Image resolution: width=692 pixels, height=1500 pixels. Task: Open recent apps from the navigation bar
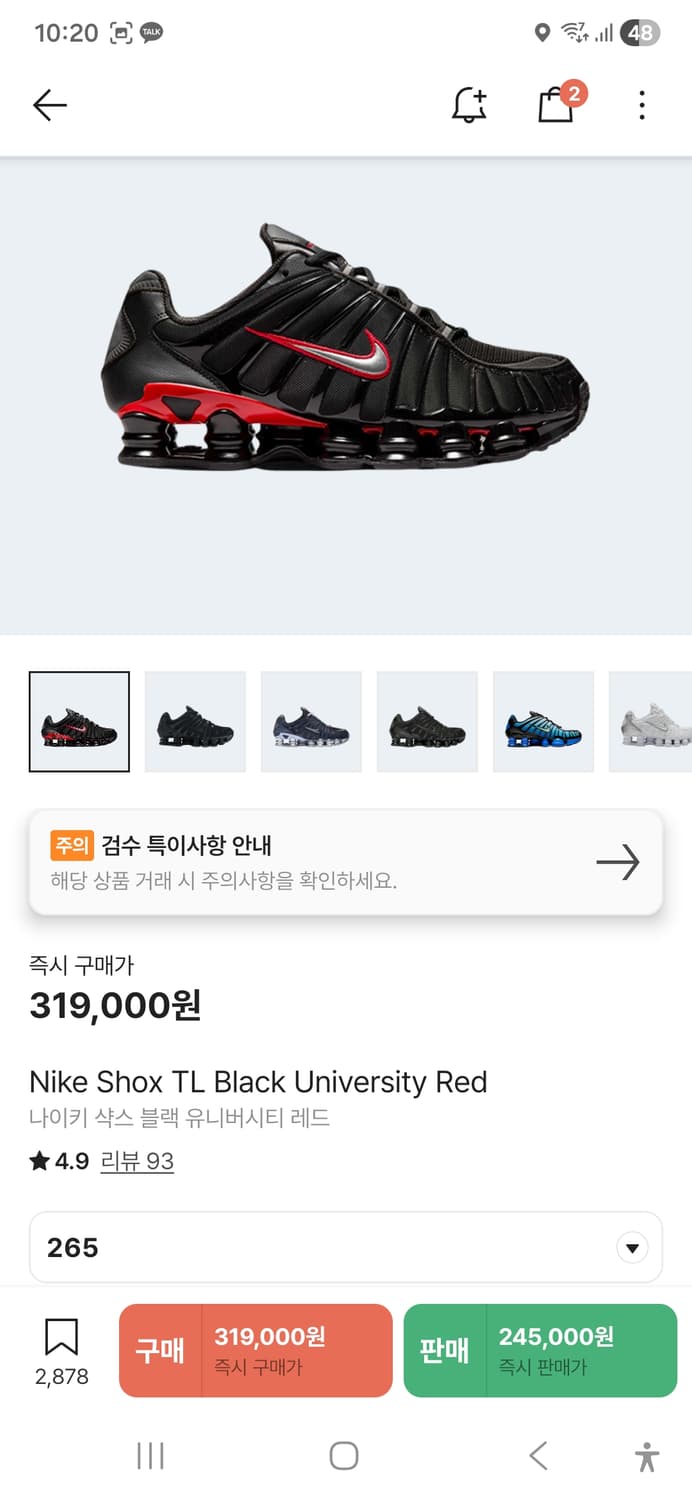[150, 1456]
